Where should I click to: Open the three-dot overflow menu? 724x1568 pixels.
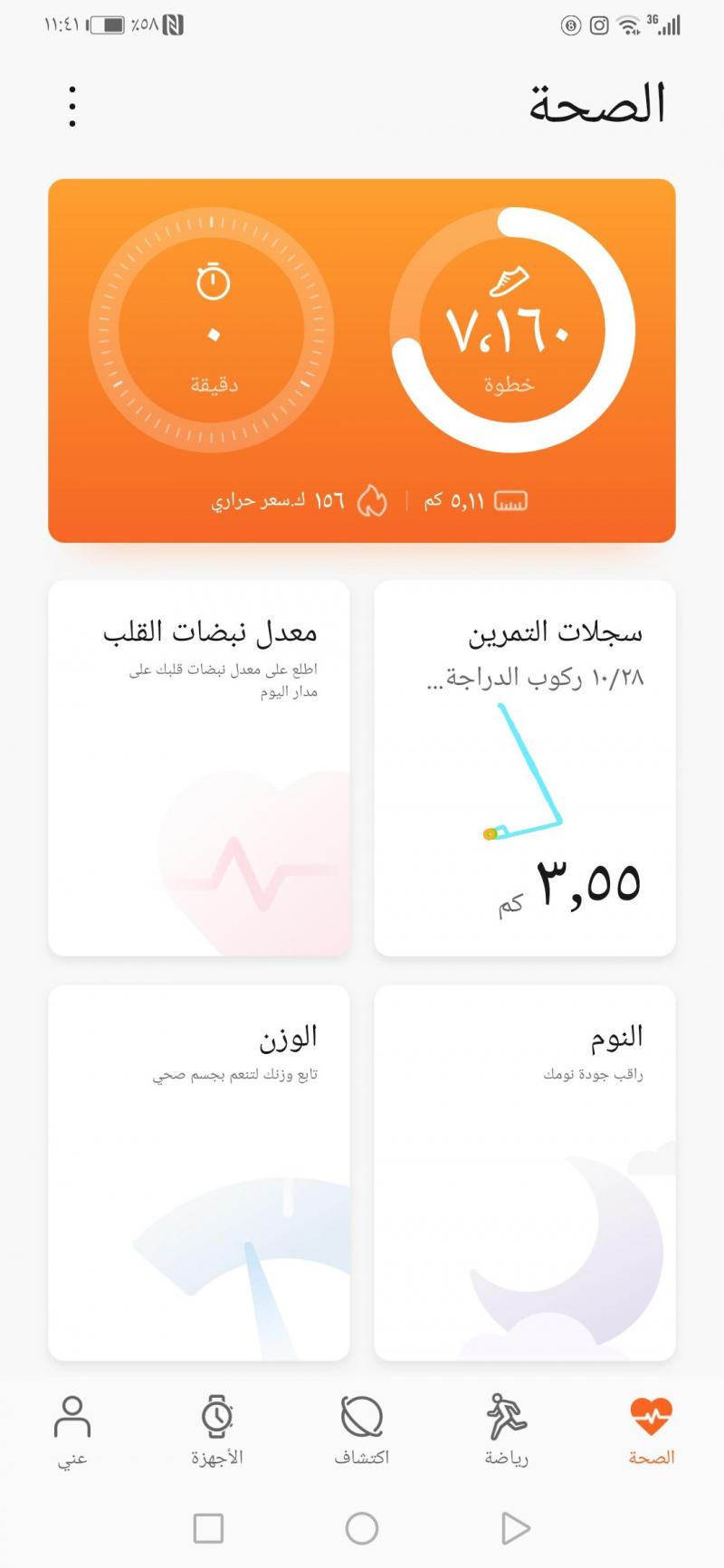coord(72,107)
